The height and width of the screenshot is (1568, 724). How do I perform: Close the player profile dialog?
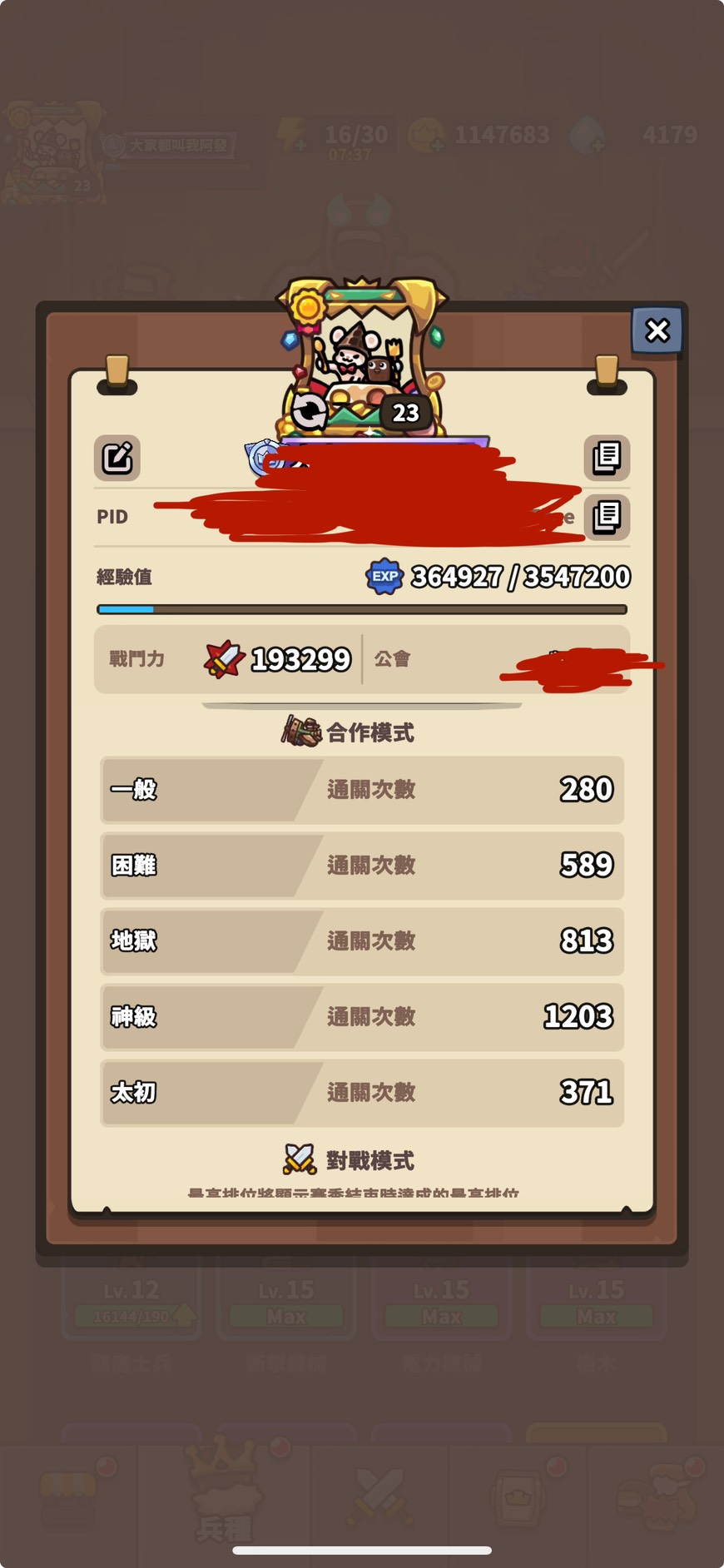click(657, 331)
